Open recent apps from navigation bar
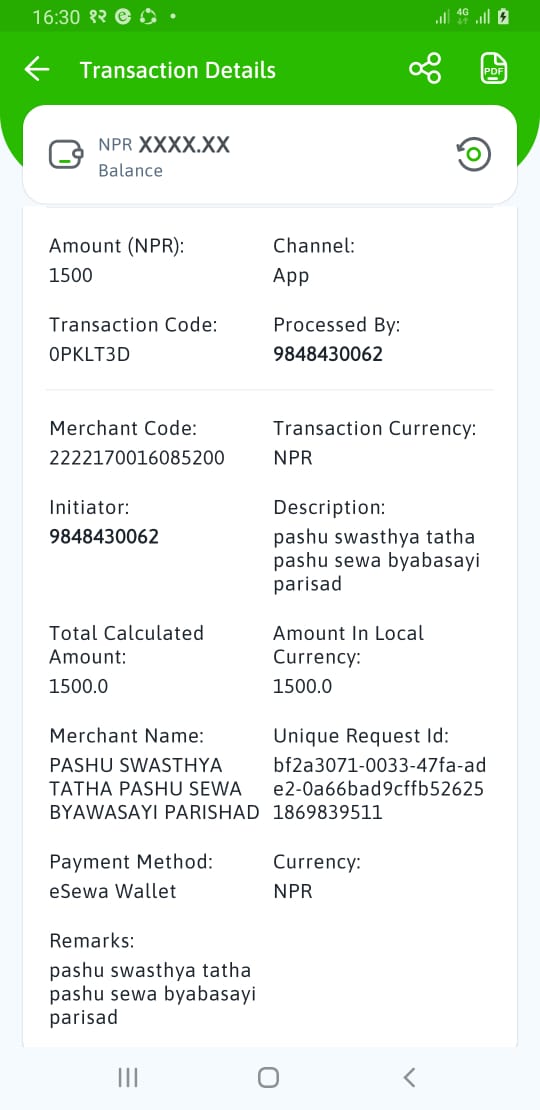 pyautogui.click(x=128, y=1077)
